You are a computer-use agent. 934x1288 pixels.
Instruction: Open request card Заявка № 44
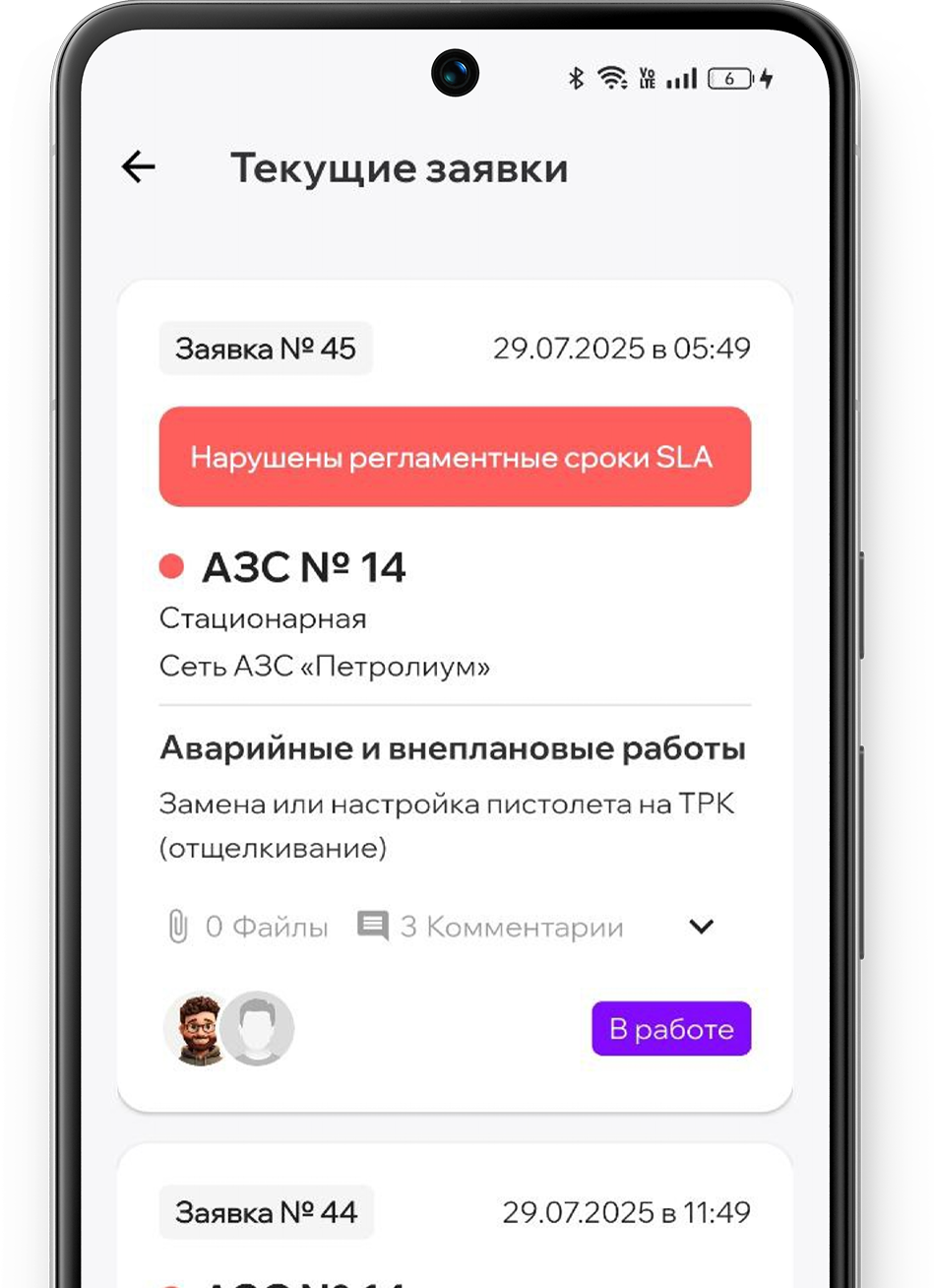[266, 1212]
